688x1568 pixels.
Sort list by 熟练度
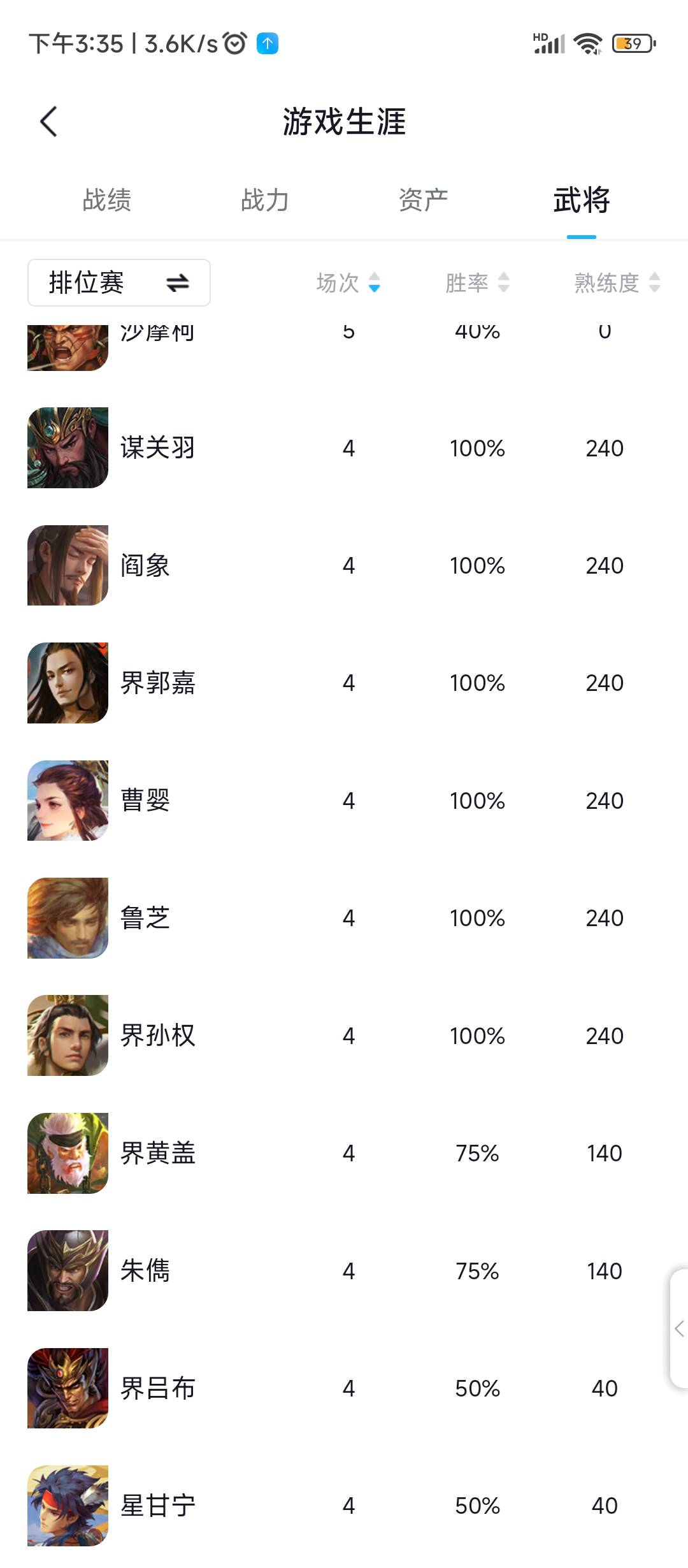[x=616, y=282]
